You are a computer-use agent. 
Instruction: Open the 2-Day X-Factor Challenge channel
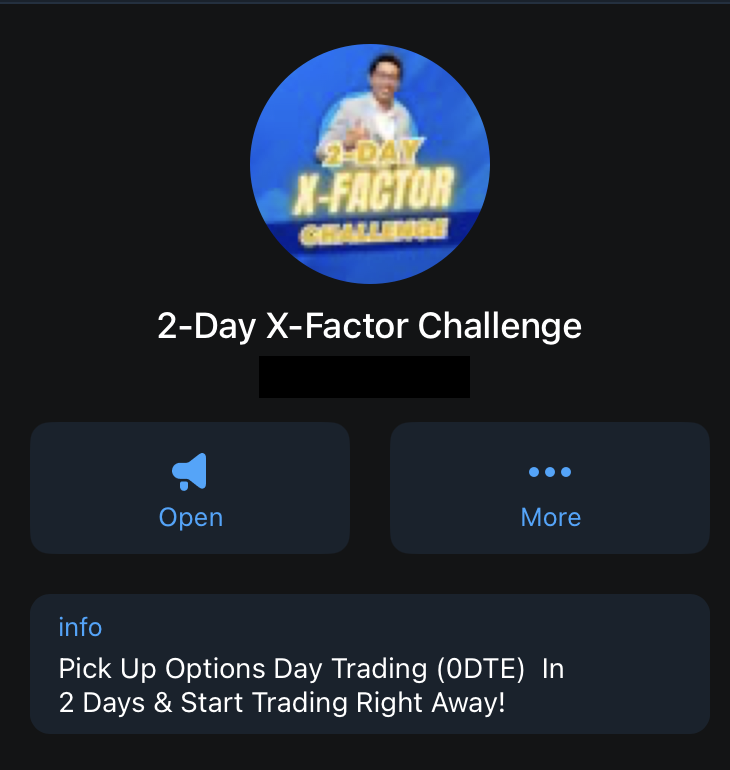tap(190, 488)
